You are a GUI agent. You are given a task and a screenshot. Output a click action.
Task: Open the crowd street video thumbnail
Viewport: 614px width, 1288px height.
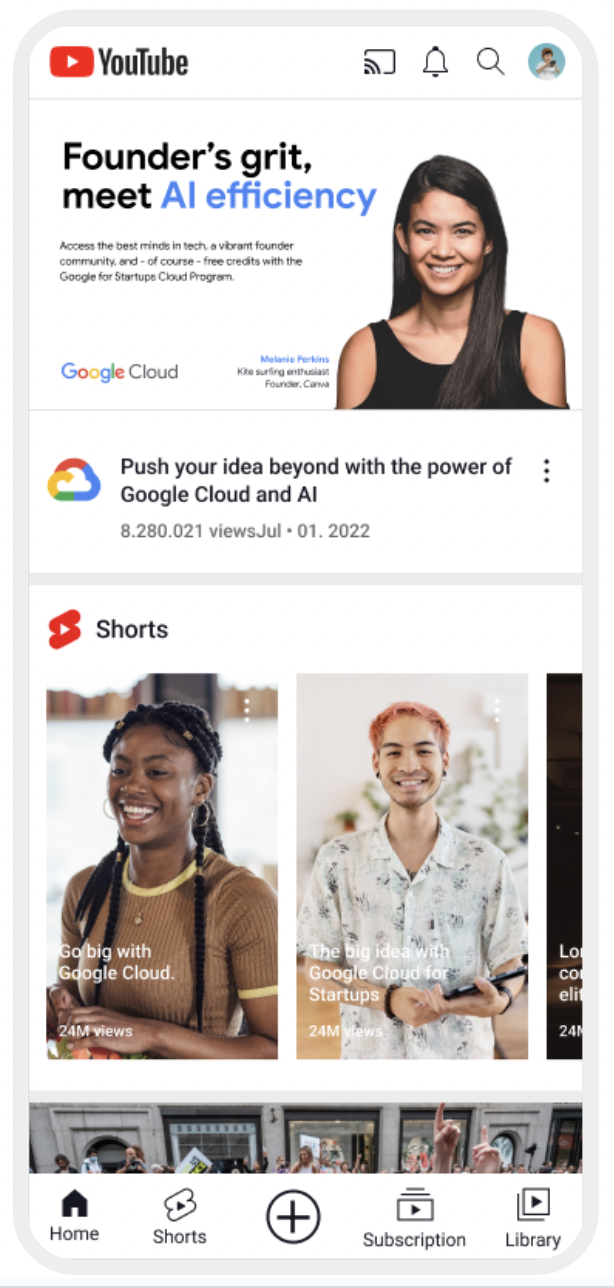[x=306, y=1138]
